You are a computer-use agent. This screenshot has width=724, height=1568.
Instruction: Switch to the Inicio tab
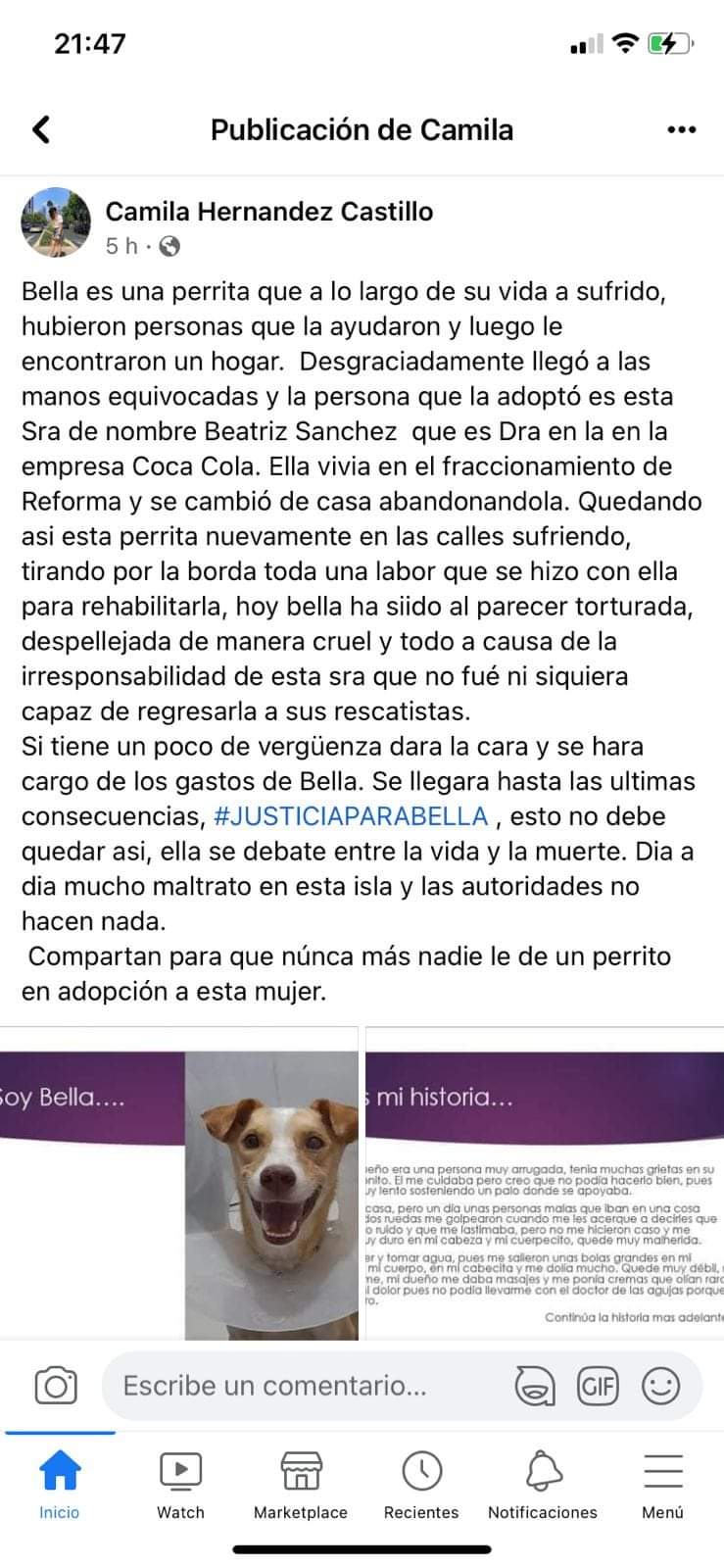coord(59,1485)
